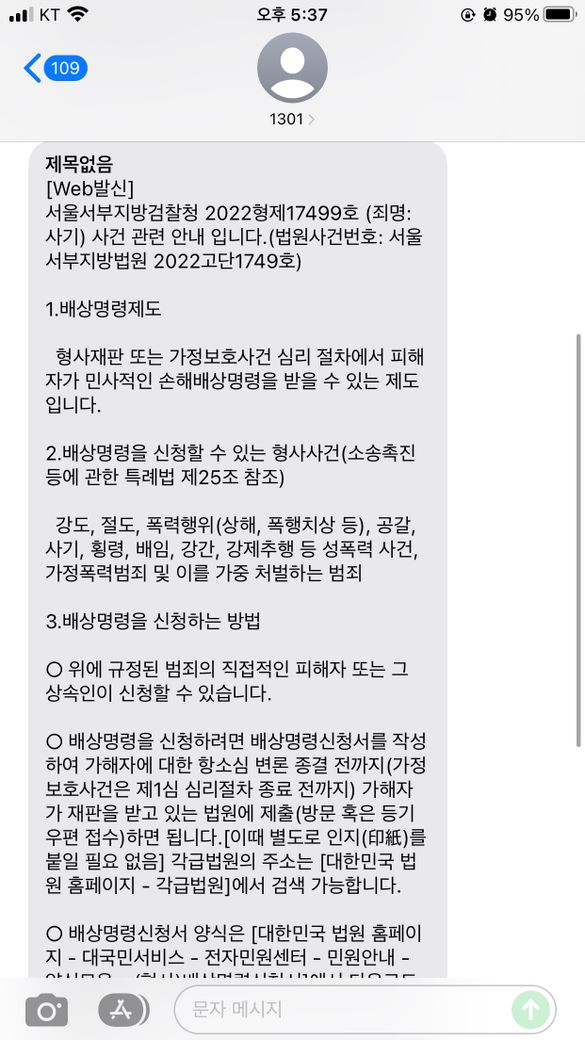The image size is (585, 1040).
Task: Send the message with the arrow button
Action: point(530,1009)
